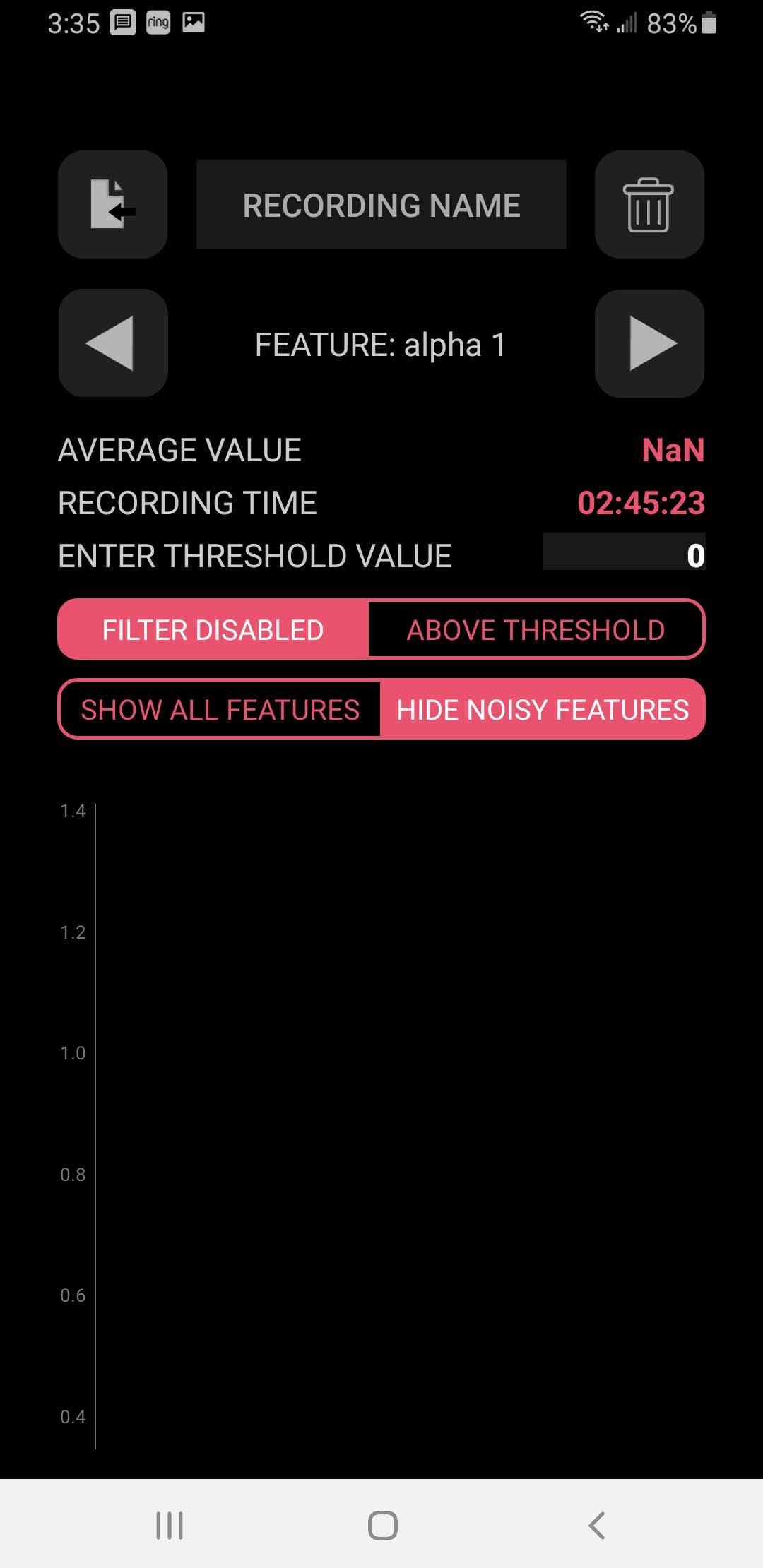Viewport: 763px width, 1568px height.
Task: Open the recent apps view
Action: click(170, 1525)
